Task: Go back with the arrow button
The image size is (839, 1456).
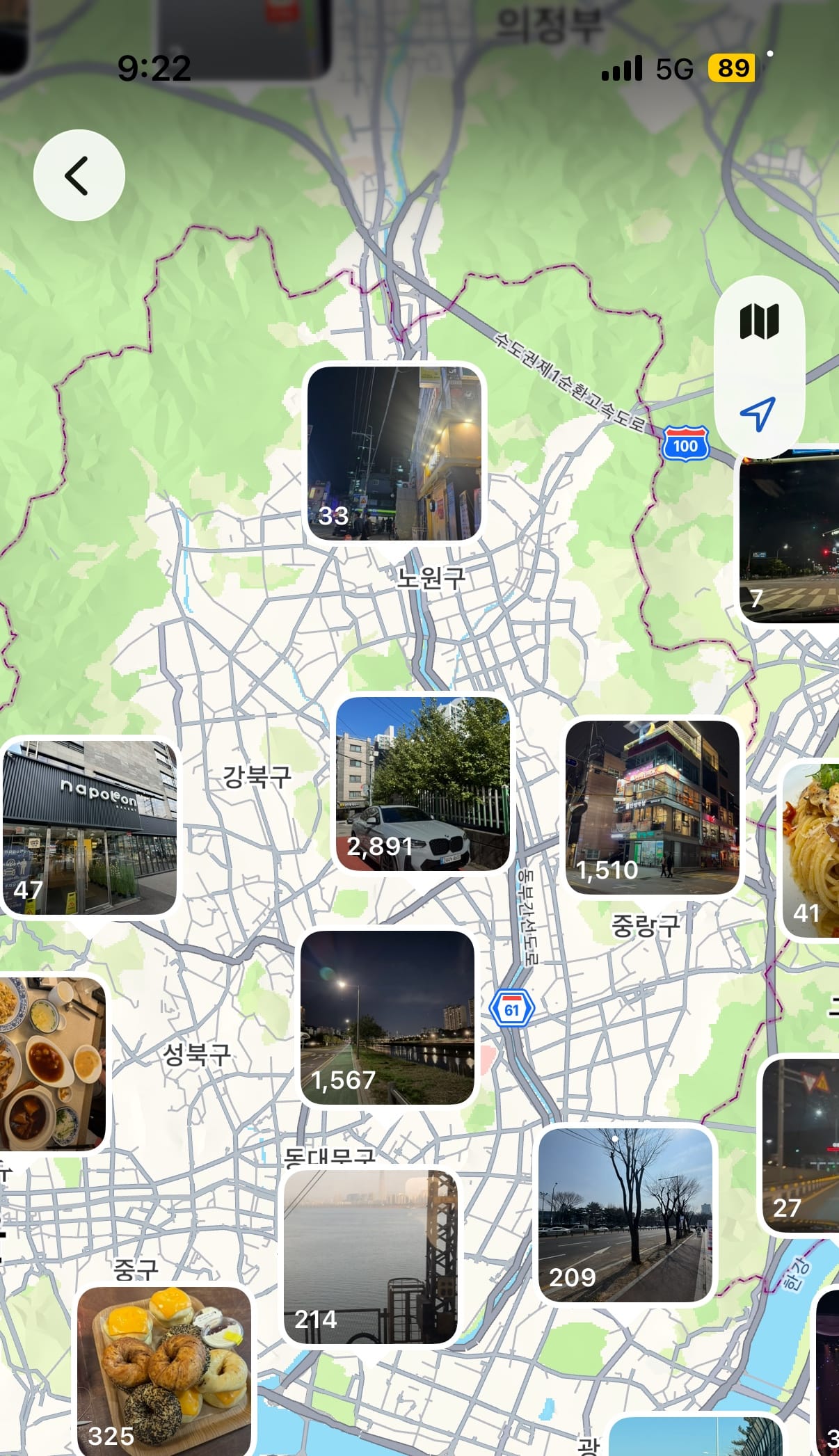Action: [x=79, y=175]
